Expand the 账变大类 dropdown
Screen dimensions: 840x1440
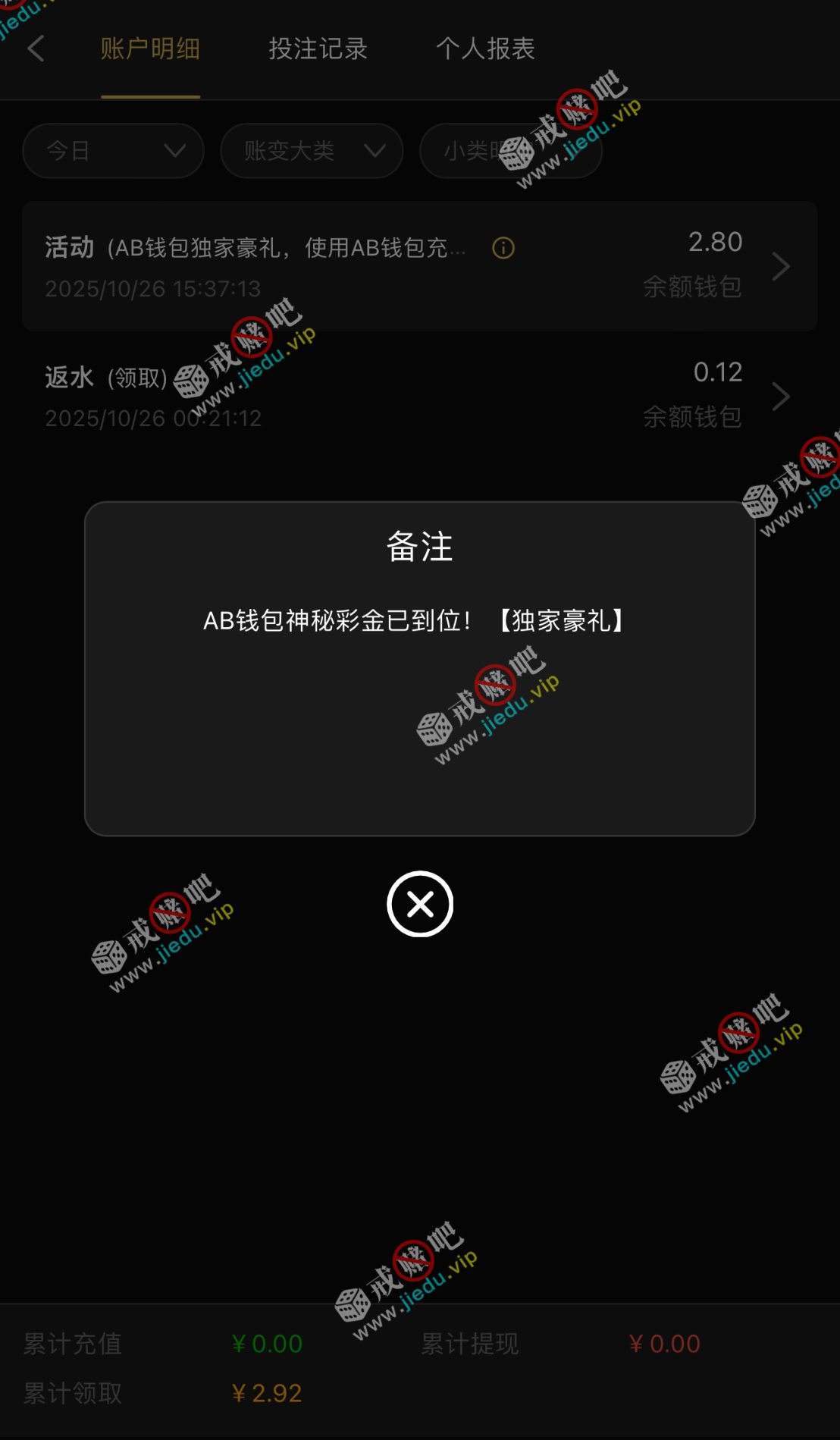311,151
